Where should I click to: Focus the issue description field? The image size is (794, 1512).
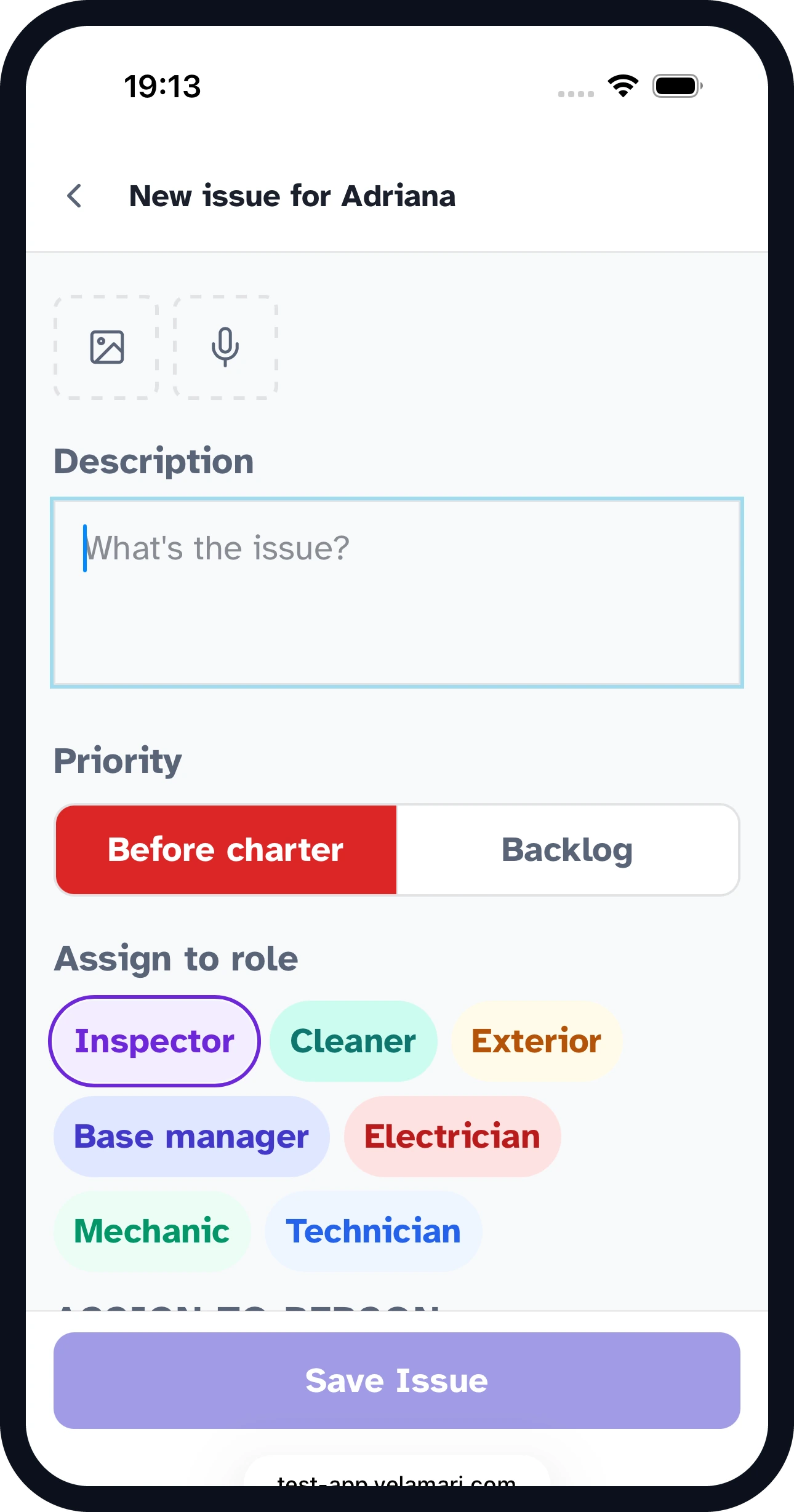397,593
